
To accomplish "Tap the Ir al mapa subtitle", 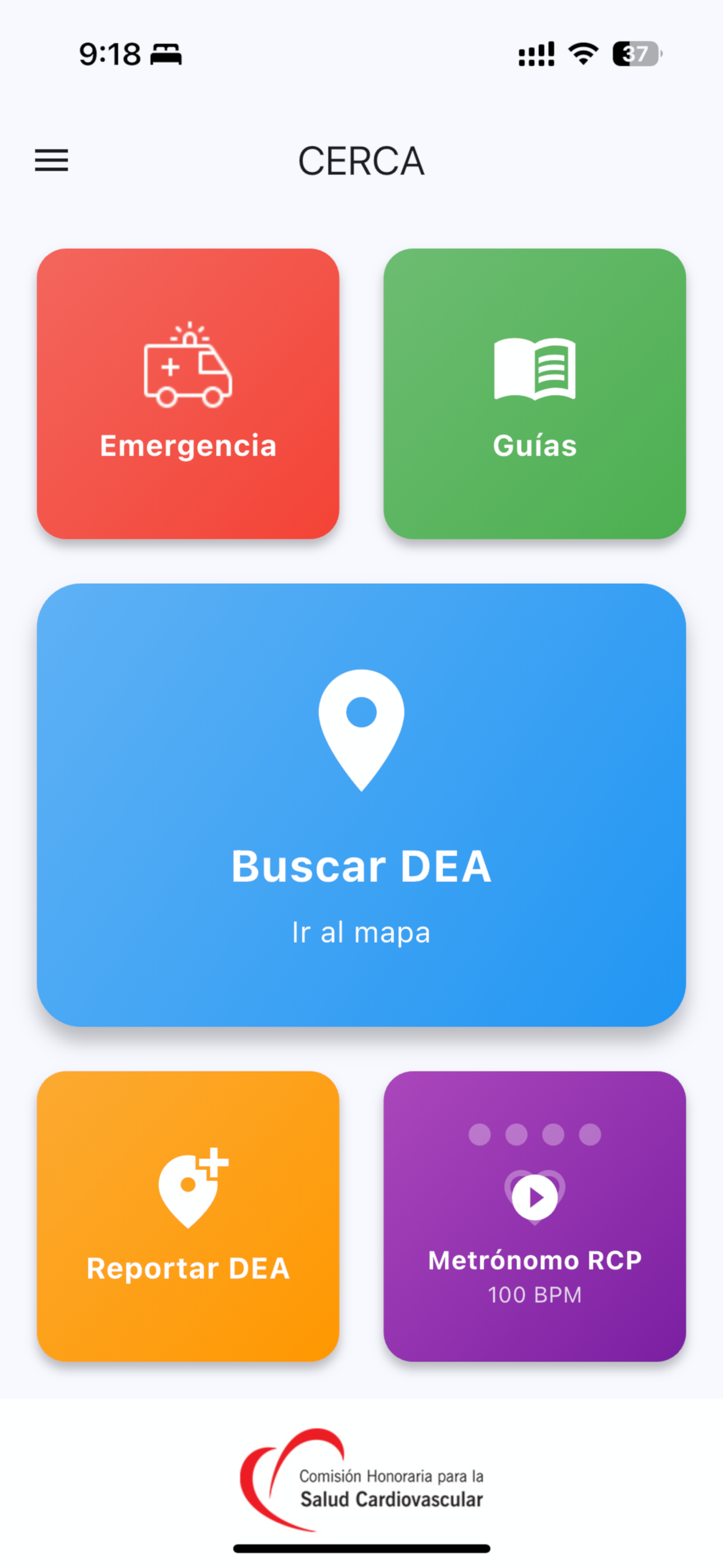I will (360, 931).
